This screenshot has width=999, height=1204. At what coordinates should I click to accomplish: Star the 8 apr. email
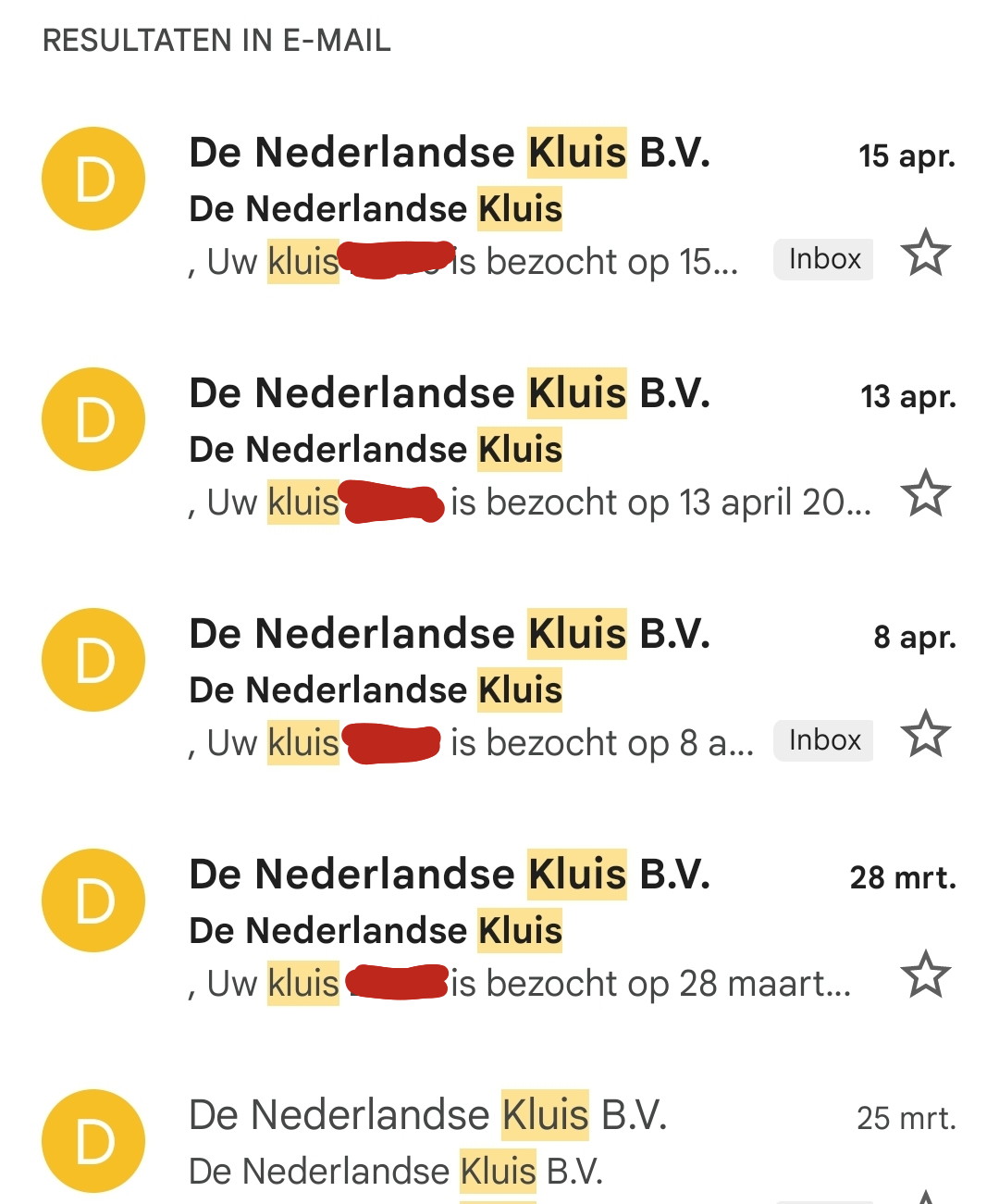click(x=925, y=734)
